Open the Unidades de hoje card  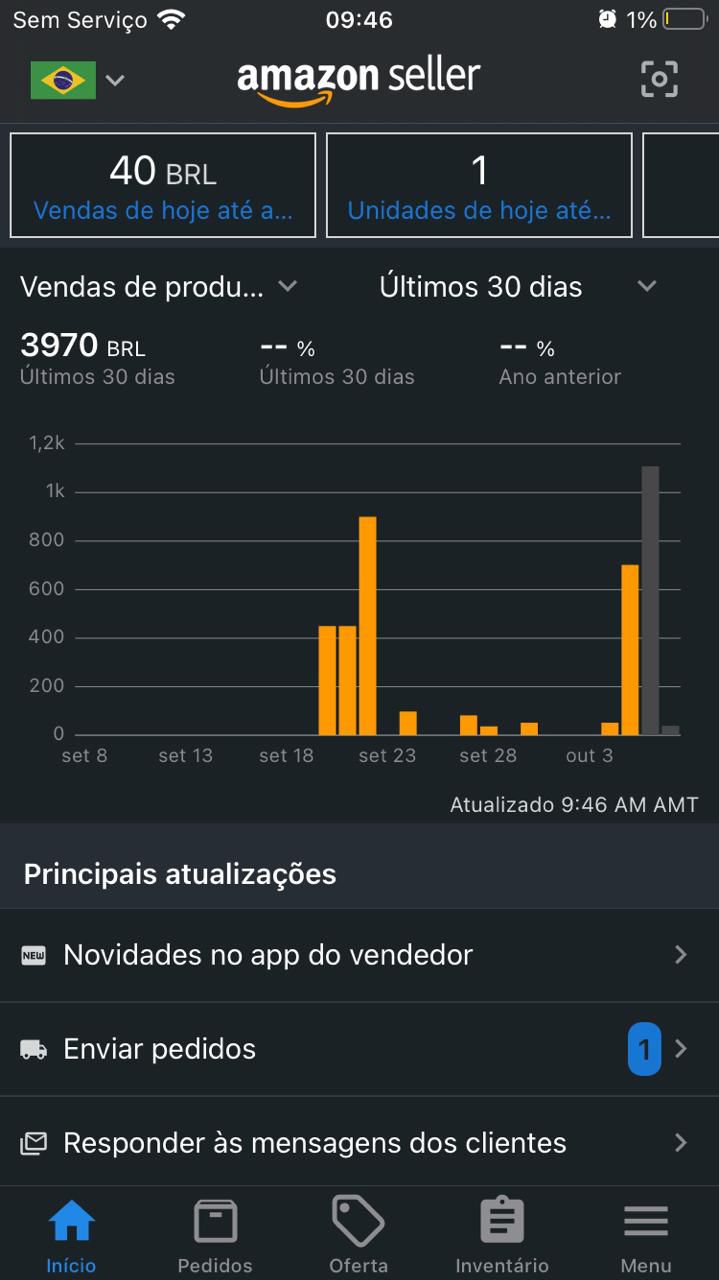click(x=479, y=186)
